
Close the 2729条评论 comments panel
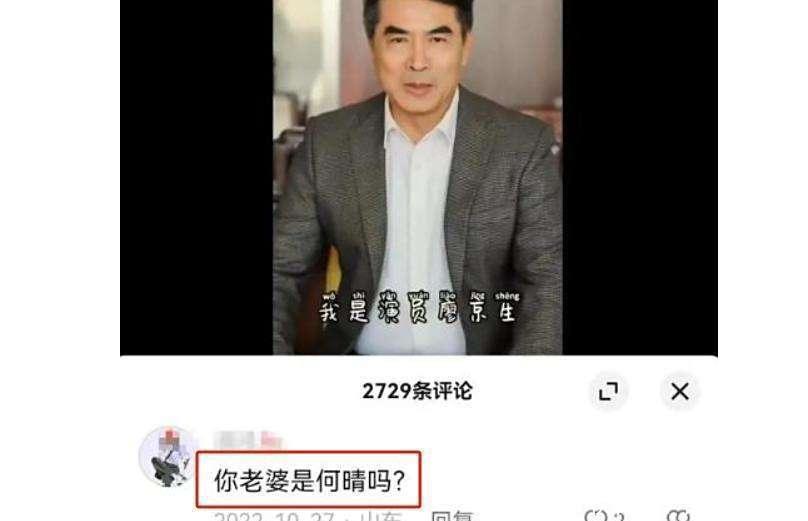(680, 392)
